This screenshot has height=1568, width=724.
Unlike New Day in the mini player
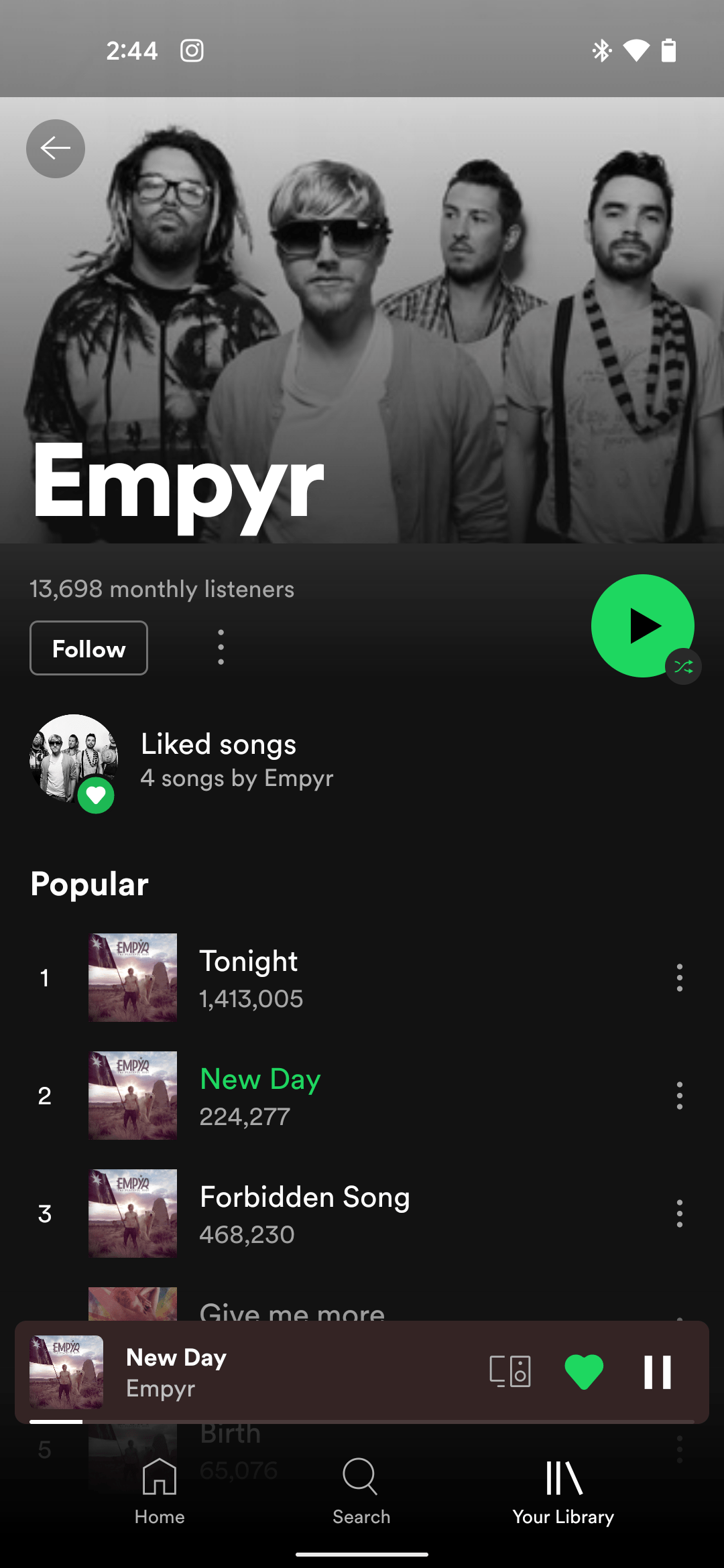(583, 1370)
